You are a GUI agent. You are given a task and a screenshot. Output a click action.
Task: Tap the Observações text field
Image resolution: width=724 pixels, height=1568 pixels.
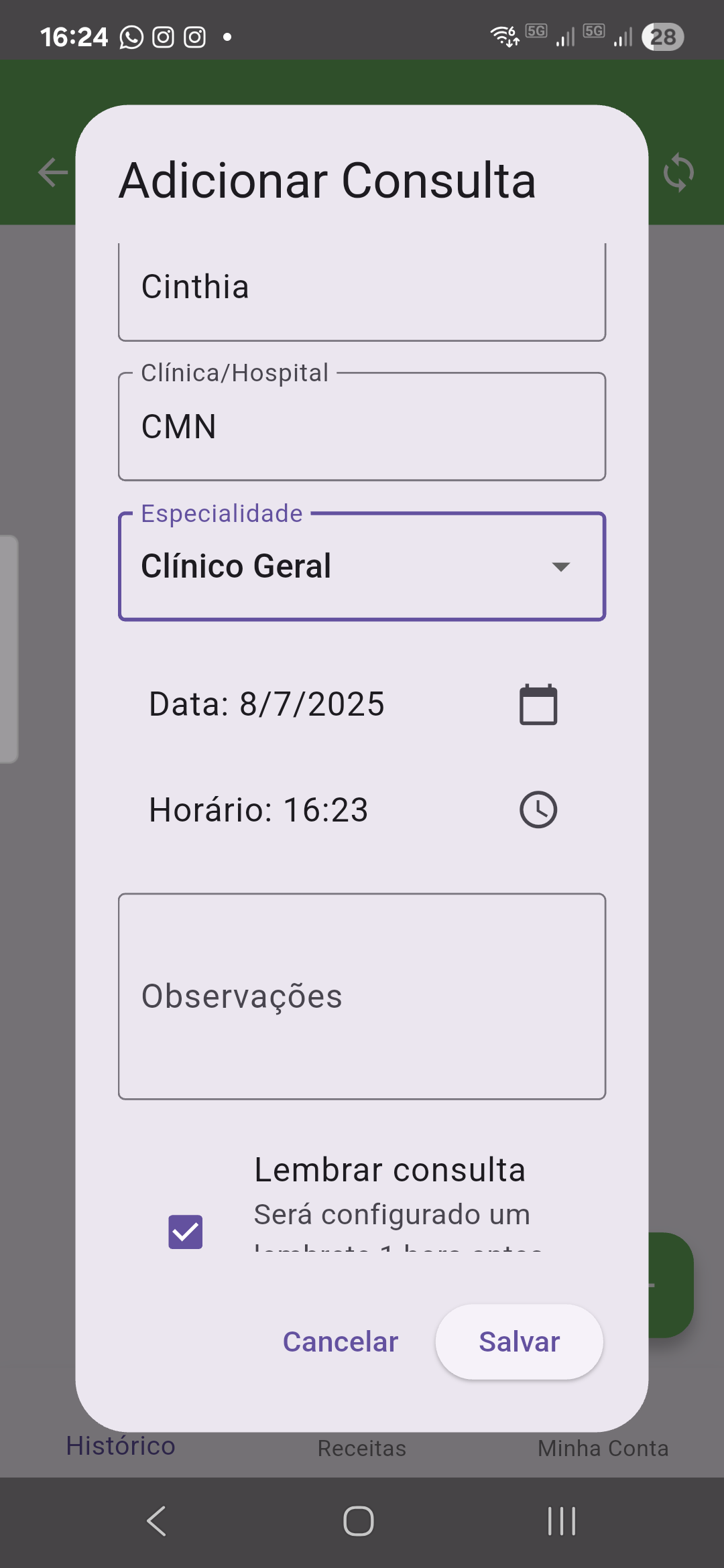tap(361, 996)
